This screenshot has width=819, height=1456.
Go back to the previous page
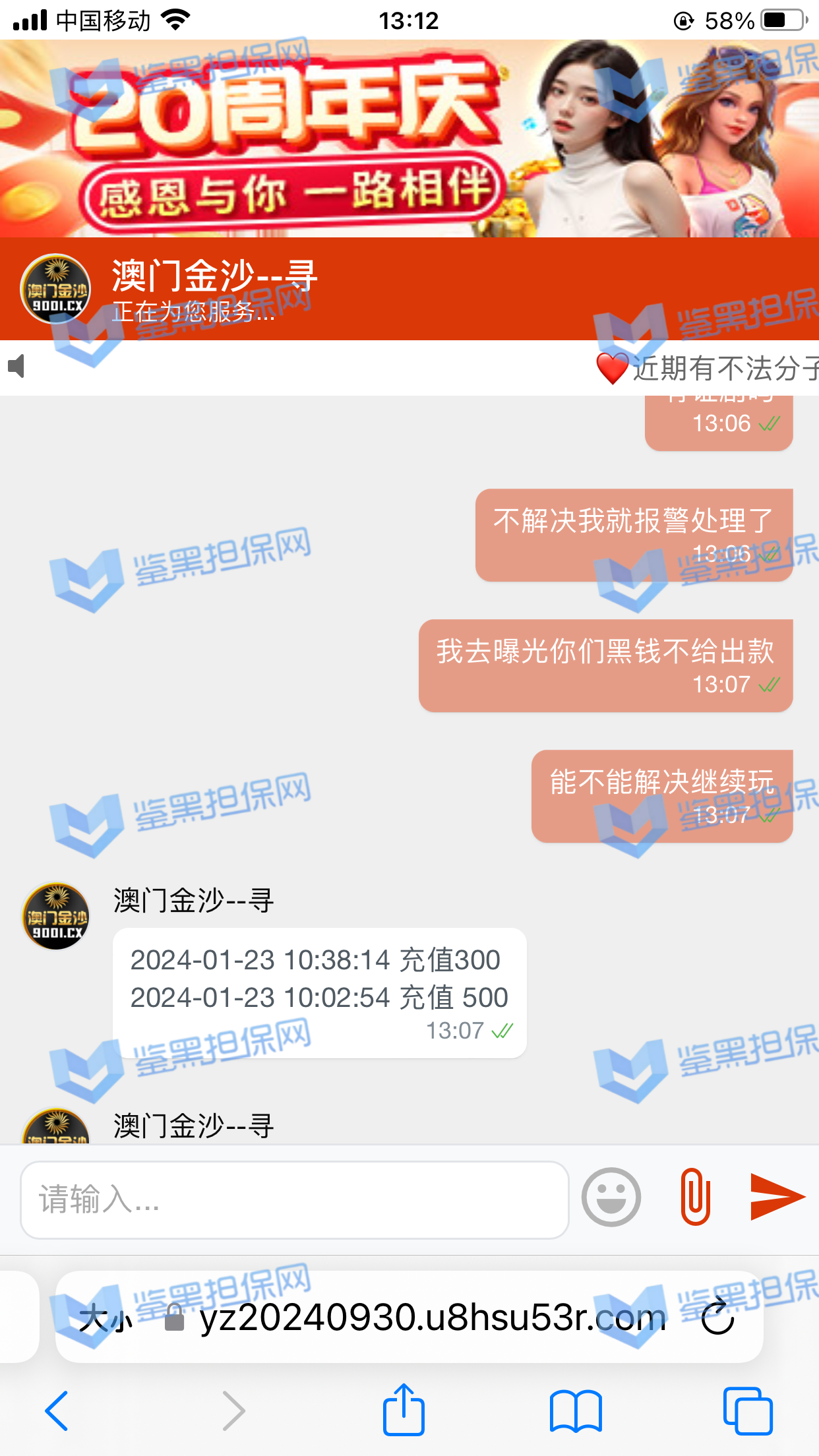pos(57,1410)
